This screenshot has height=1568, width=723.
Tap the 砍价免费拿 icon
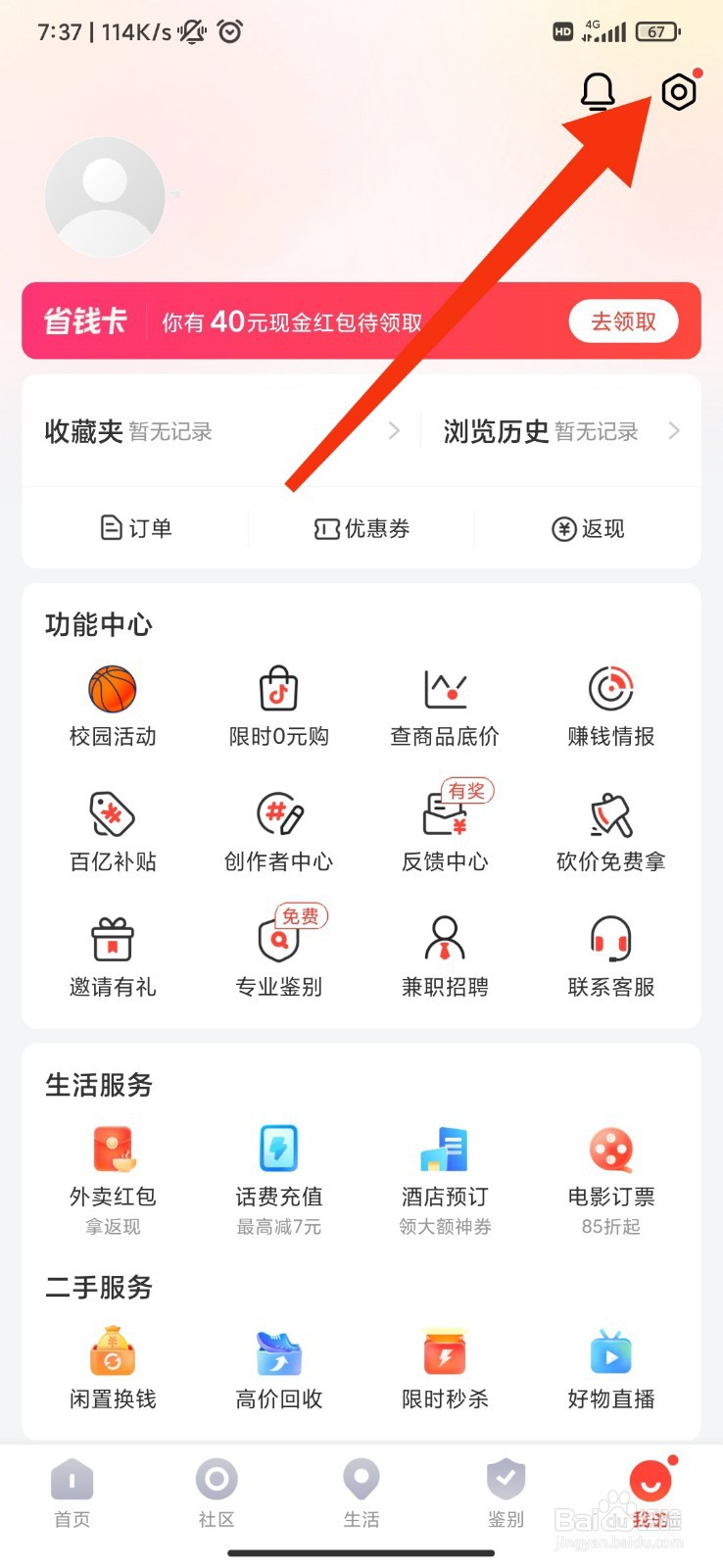coord(609,830)
